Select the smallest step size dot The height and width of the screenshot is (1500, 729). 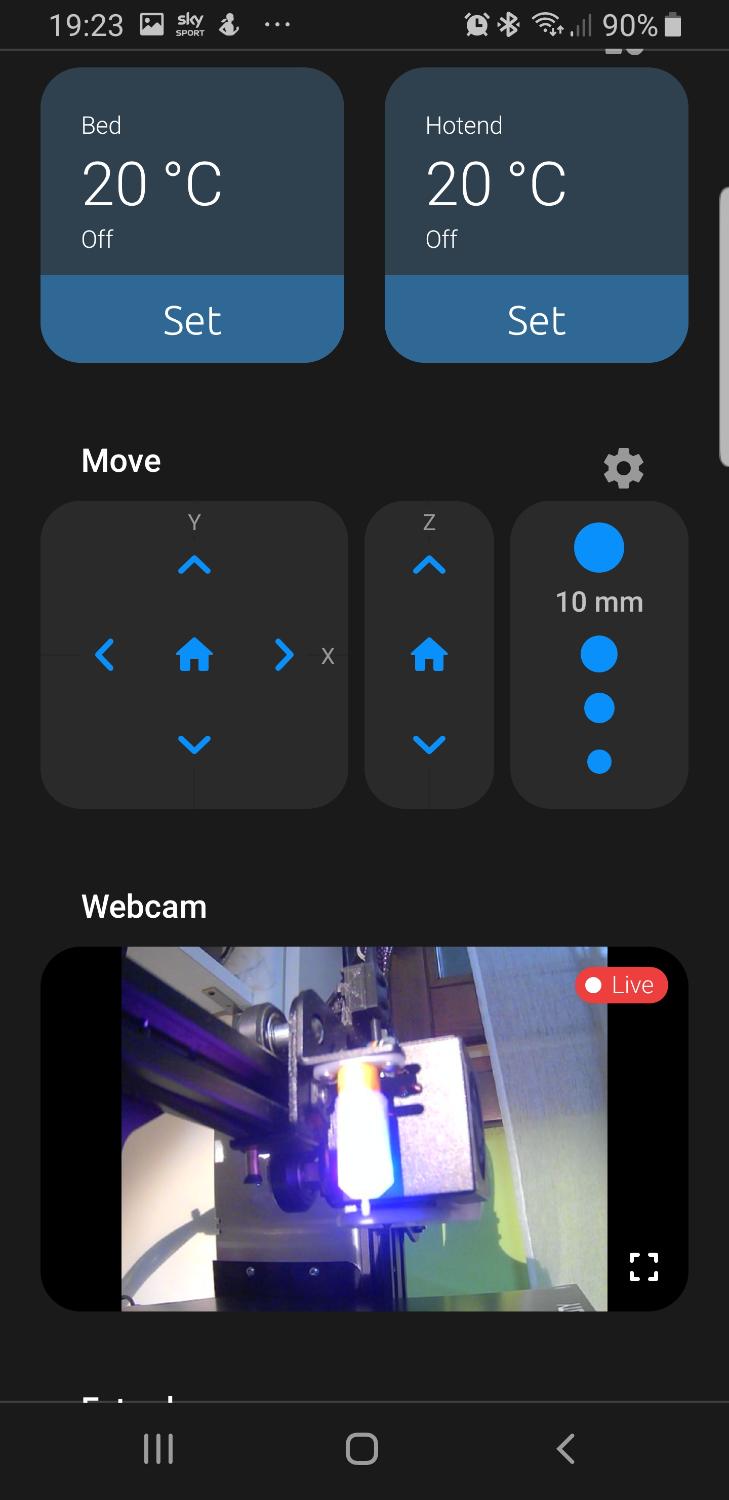click(599, 762)
